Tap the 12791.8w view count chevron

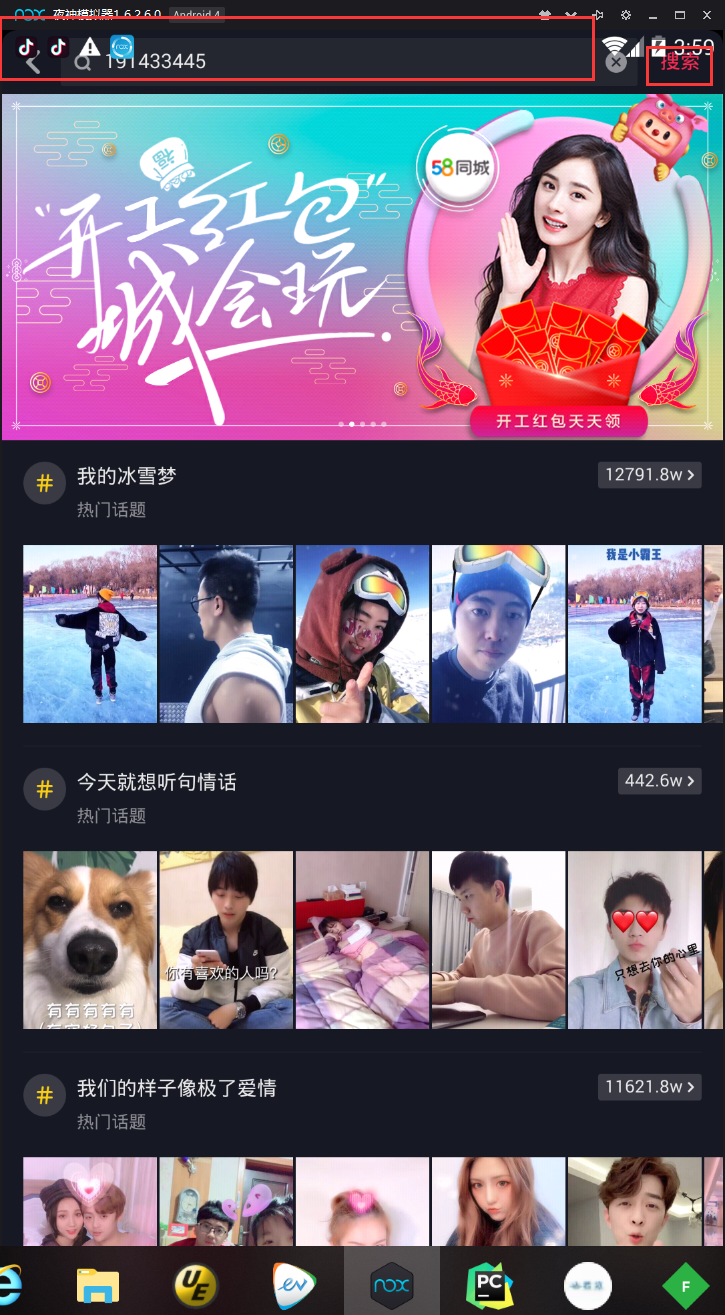click(649, 475)
